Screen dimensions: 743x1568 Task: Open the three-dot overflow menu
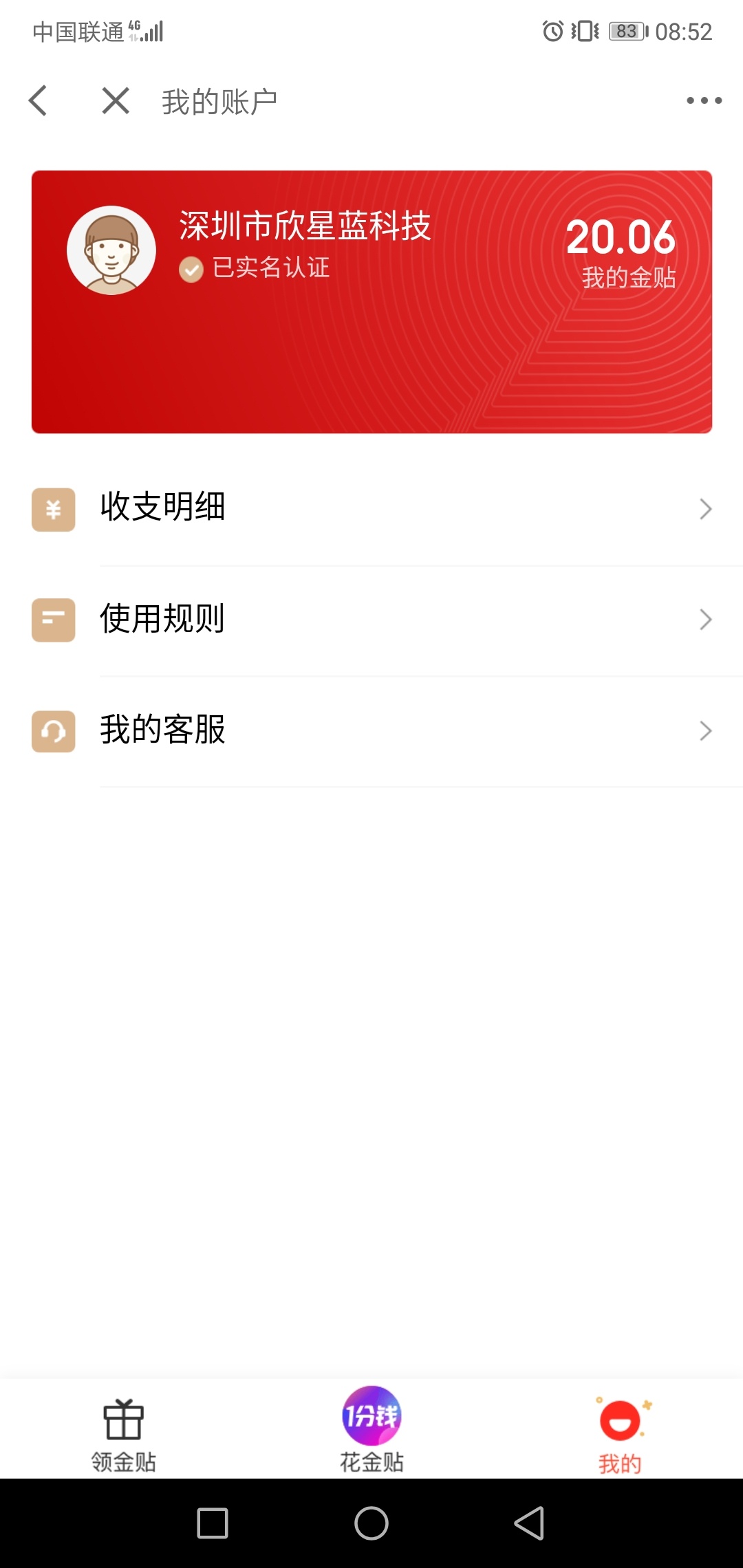tap(704, 100)
